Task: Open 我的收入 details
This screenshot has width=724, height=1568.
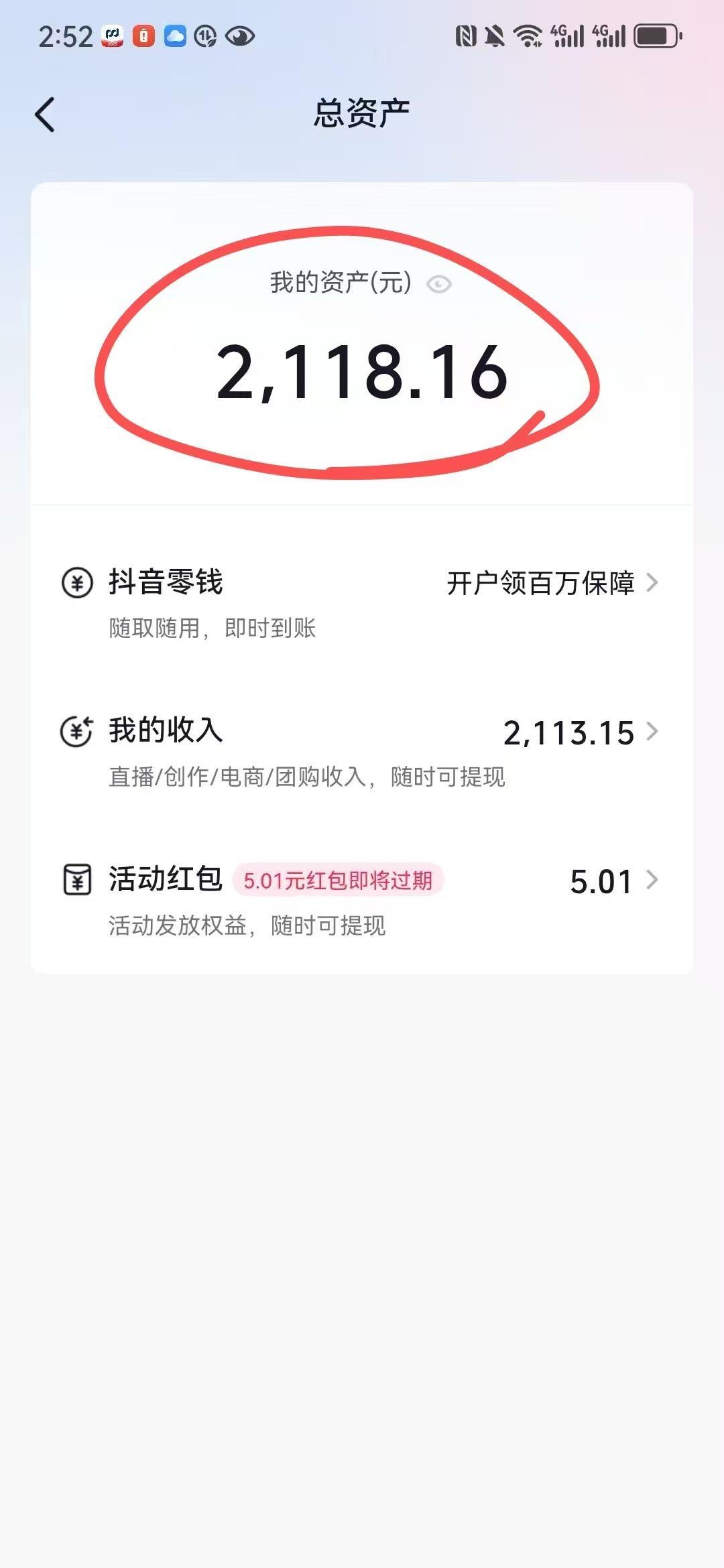Action: [x=361, y=750]
